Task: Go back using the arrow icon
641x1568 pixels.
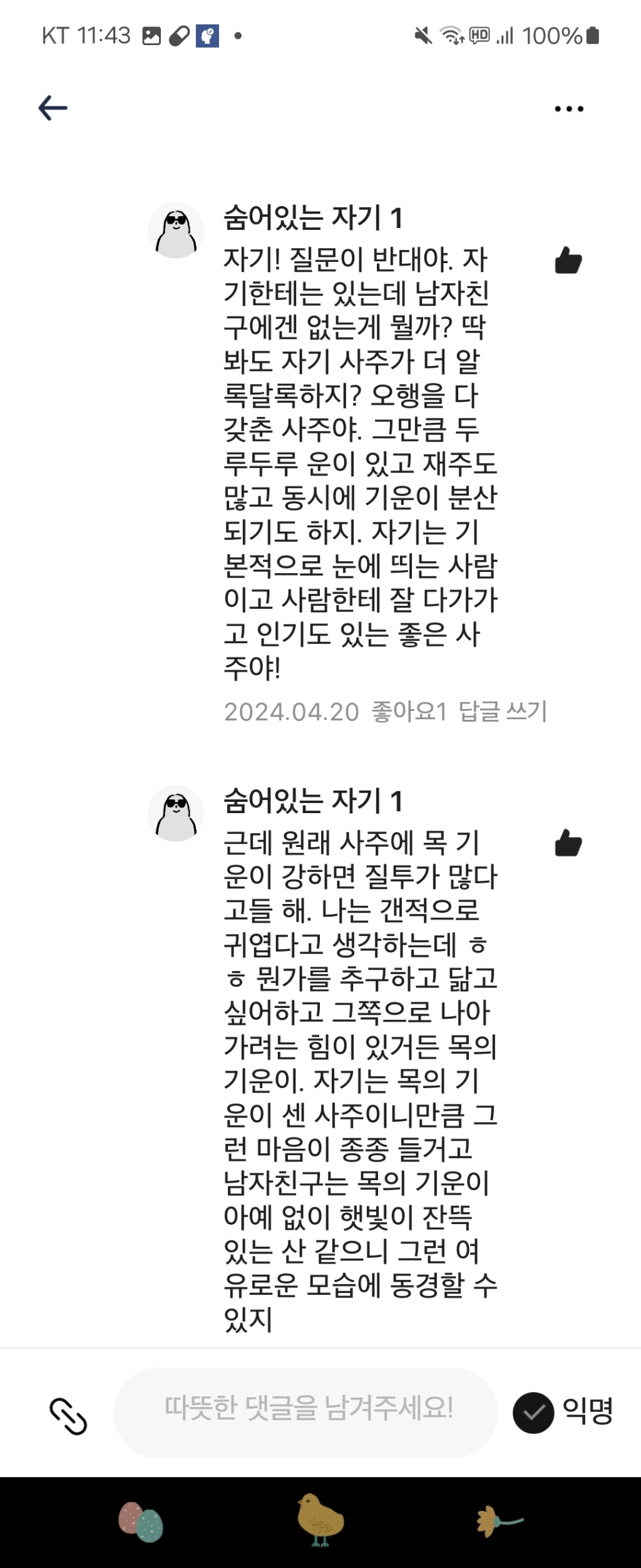Action: click(53, 108)
